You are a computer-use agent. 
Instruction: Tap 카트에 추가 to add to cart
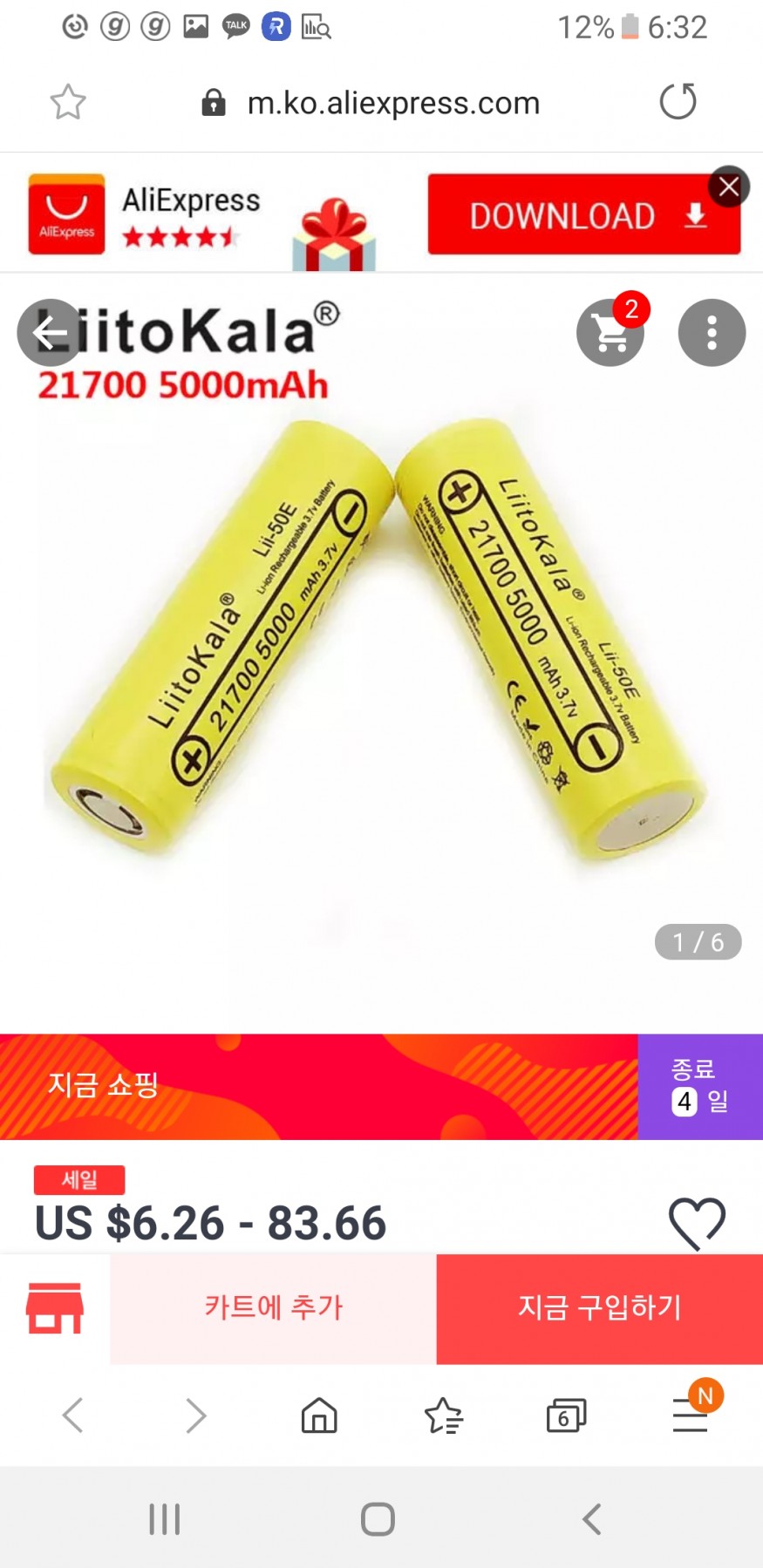tap(273, 1308)
